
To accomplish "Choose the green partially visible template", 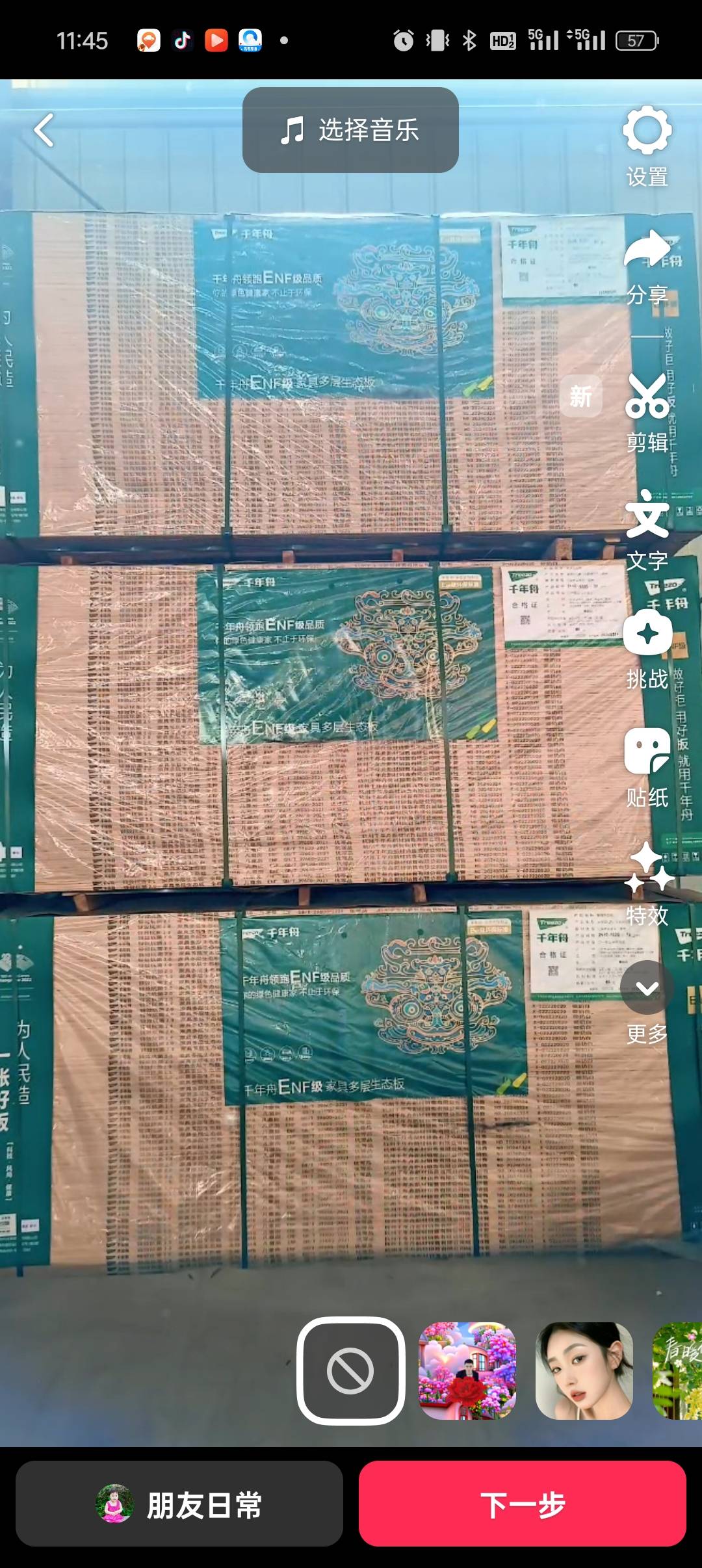I will [x=679, y=1371].
